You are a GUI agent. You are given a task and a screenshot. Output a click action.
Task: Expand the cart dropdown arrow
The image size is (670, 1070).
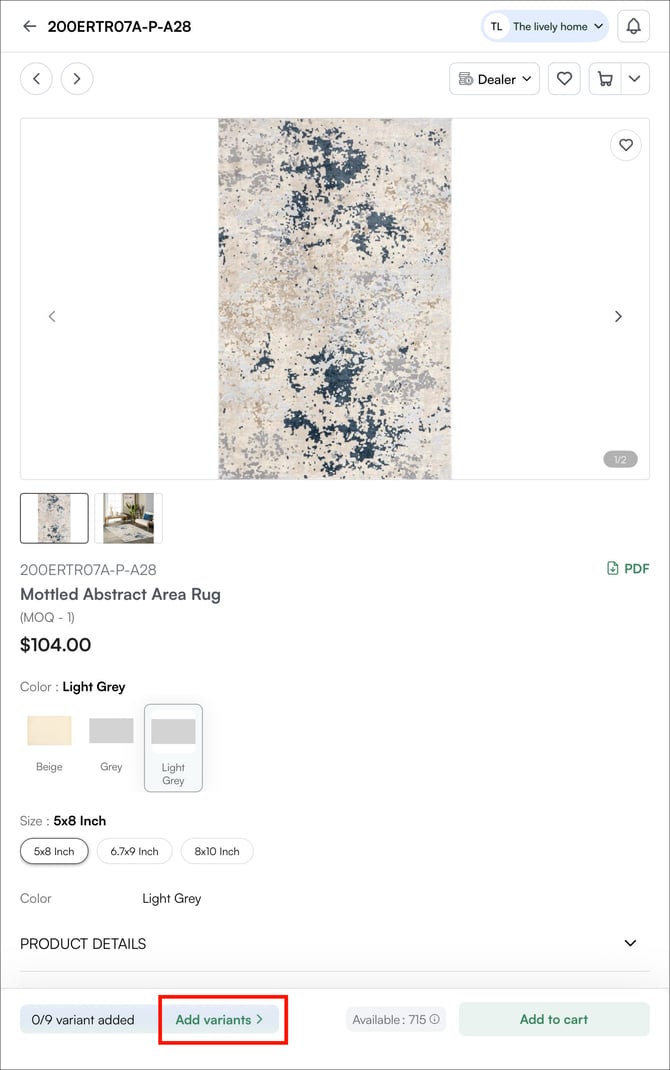coord(634,79)
